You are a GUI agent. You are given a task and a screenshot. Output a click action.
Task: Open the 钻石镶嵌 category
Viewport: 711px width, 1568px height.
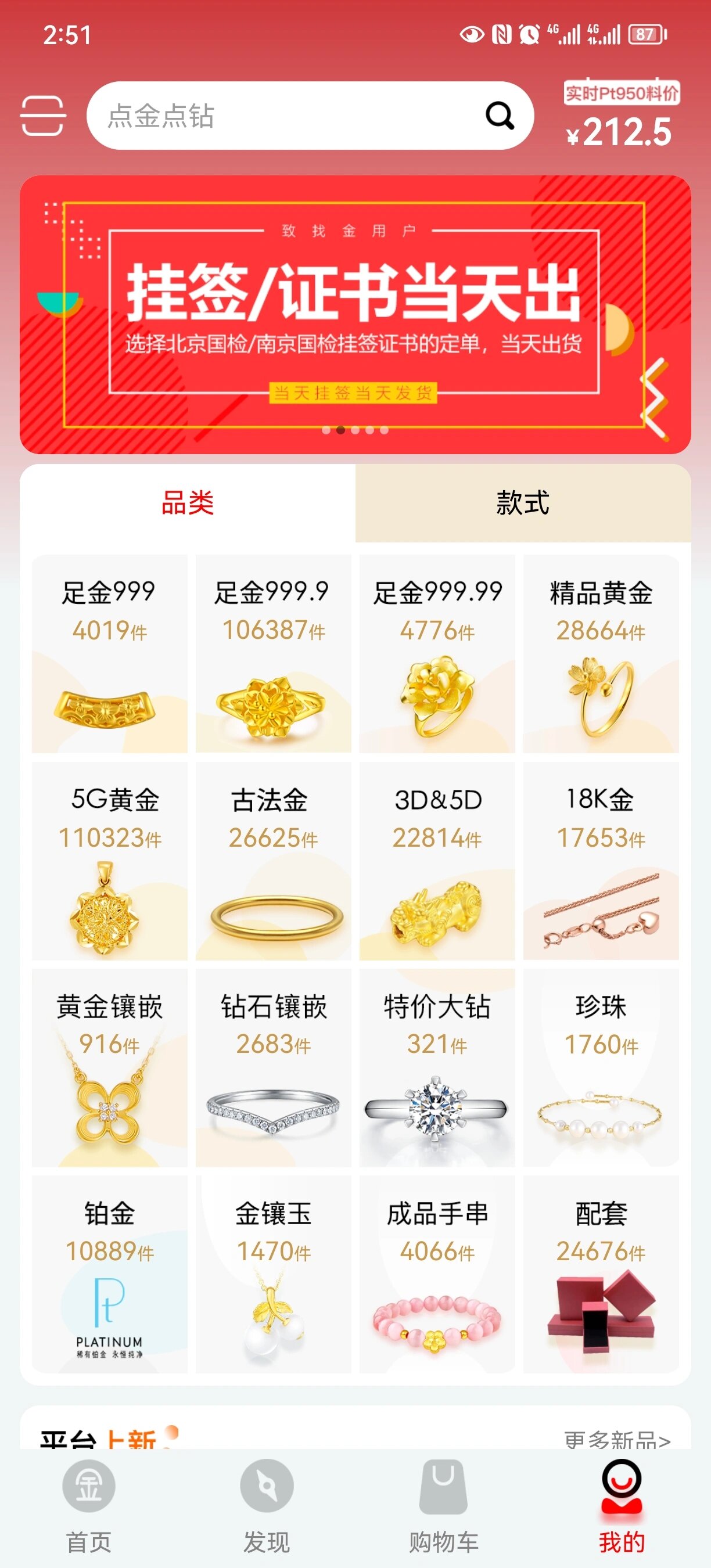(274, 1067)
